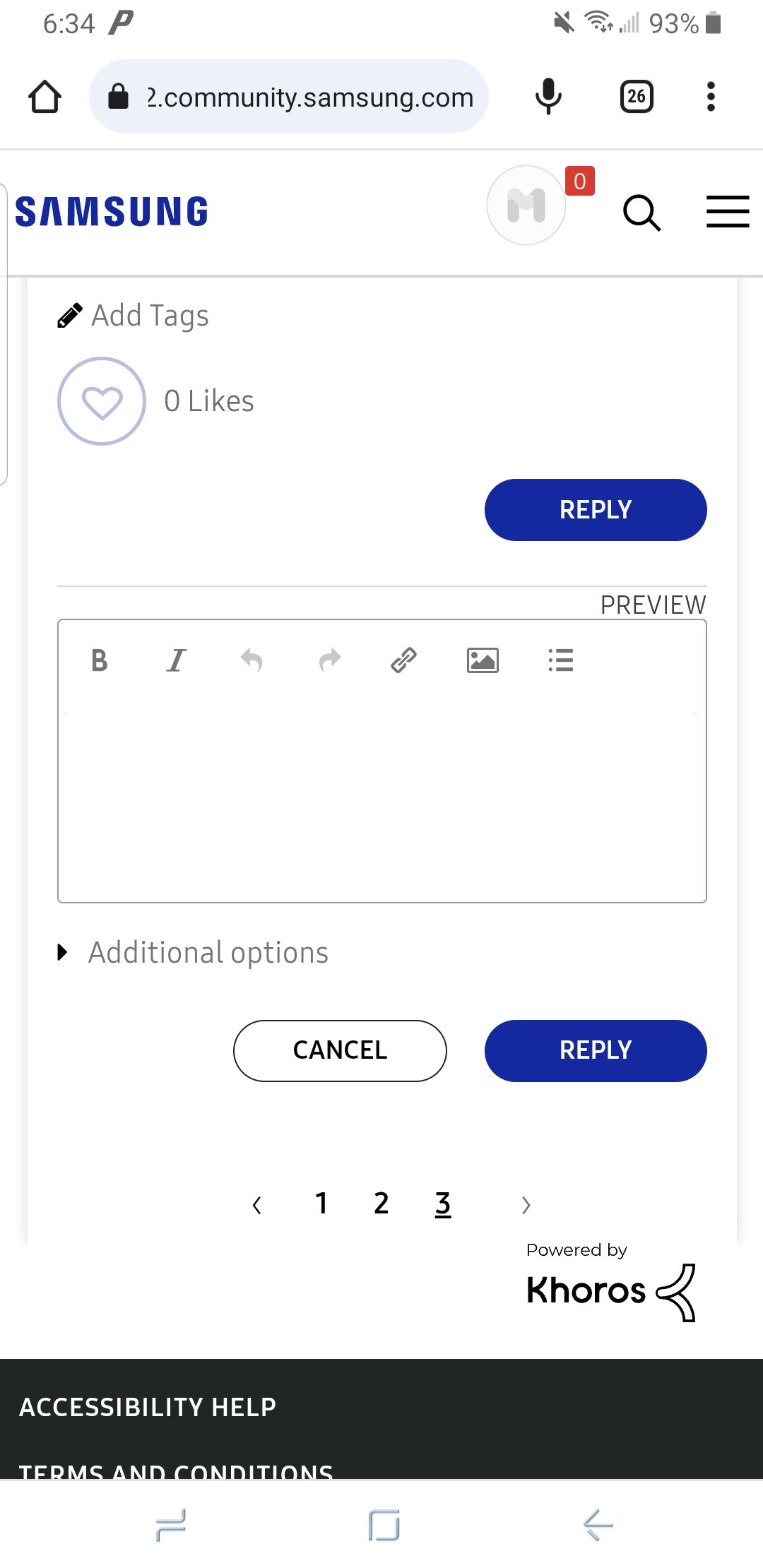Like the post with the heart button
The width and height of the screenshot is (763, 1568).
102,400
